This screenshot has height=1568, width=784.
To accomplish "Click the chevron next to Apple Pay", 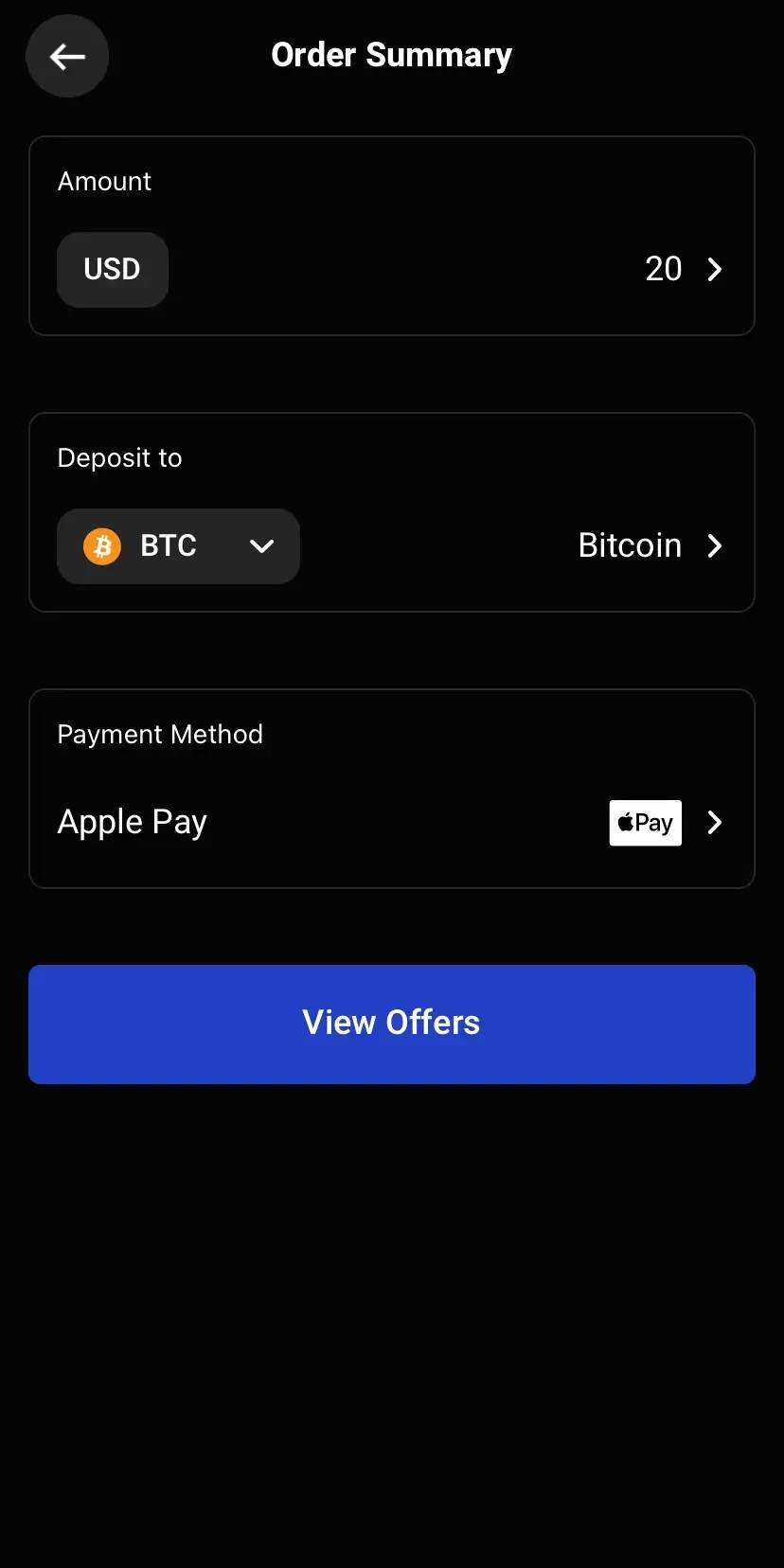I will [715, 823].
